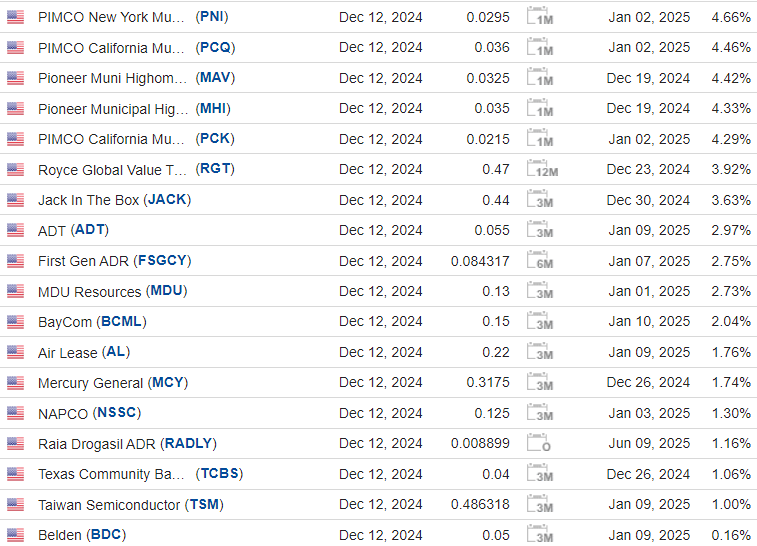Open the FSGCY ticker link
Viewport: 757px width, 546px height.
pyautogui.click(x=161, y=260)
